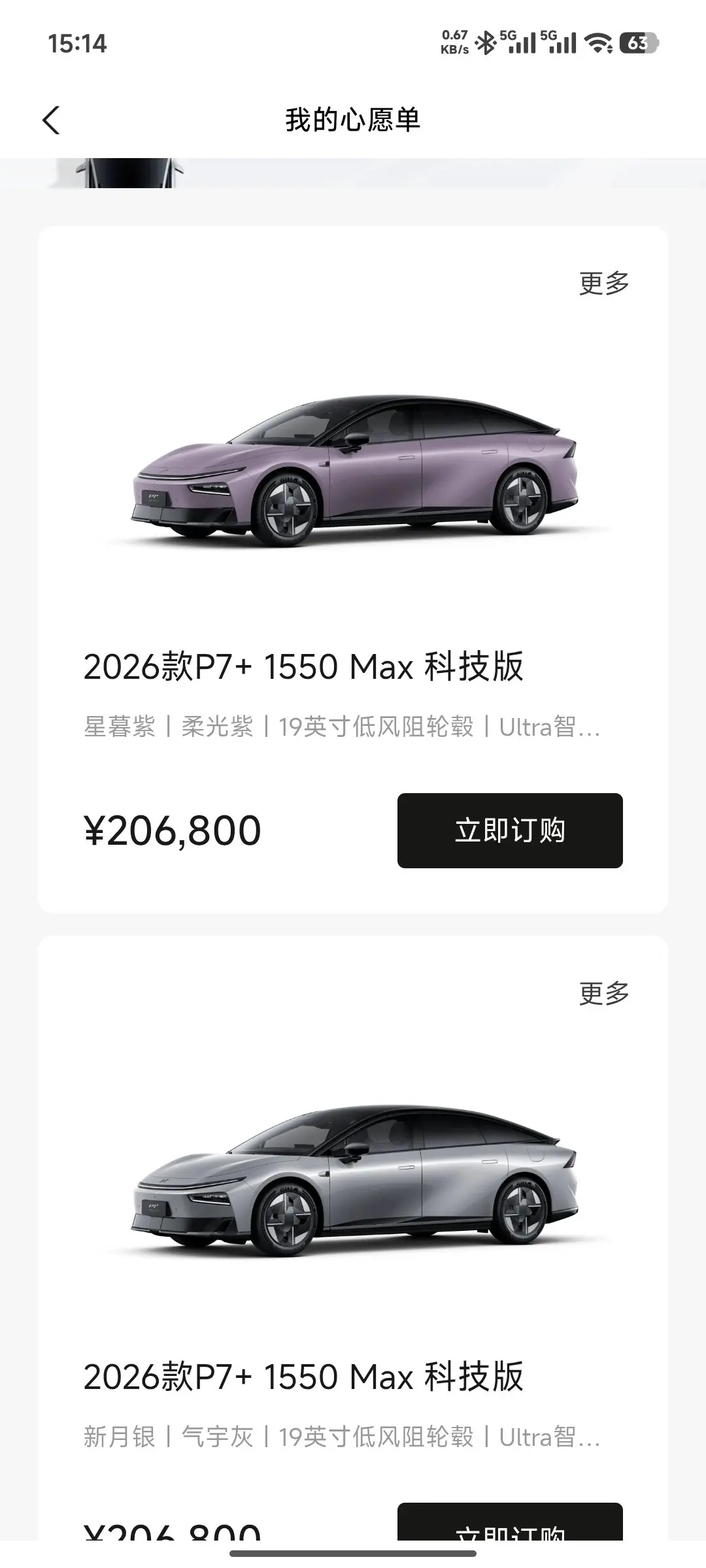The width and height of the screenshot is (706, 1568).
Task: Tap 立即订购 for the 新月银 P7+
Action: 510,1526
